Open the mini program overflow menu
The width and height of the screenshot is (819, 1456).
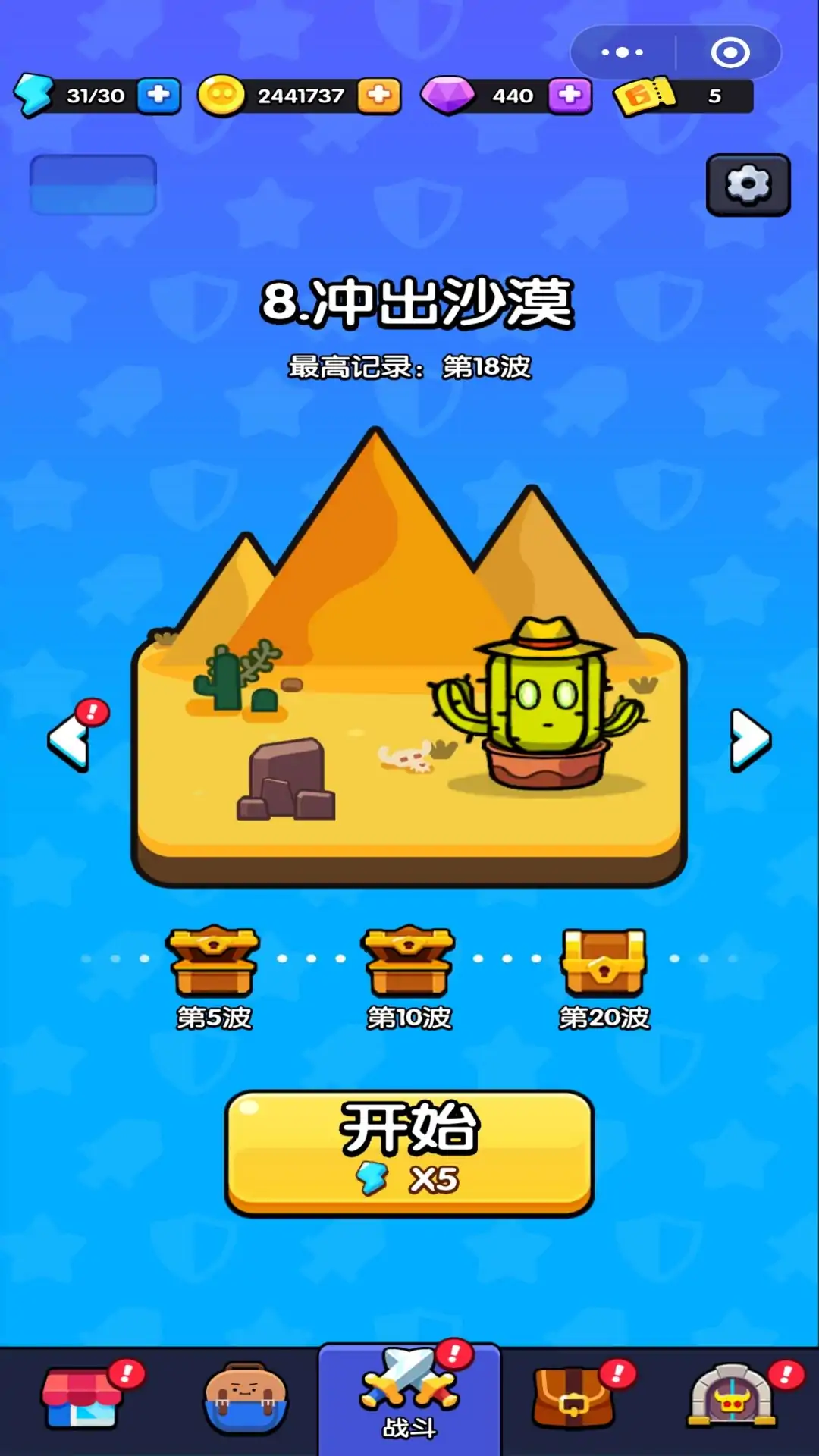coord(622,52)
